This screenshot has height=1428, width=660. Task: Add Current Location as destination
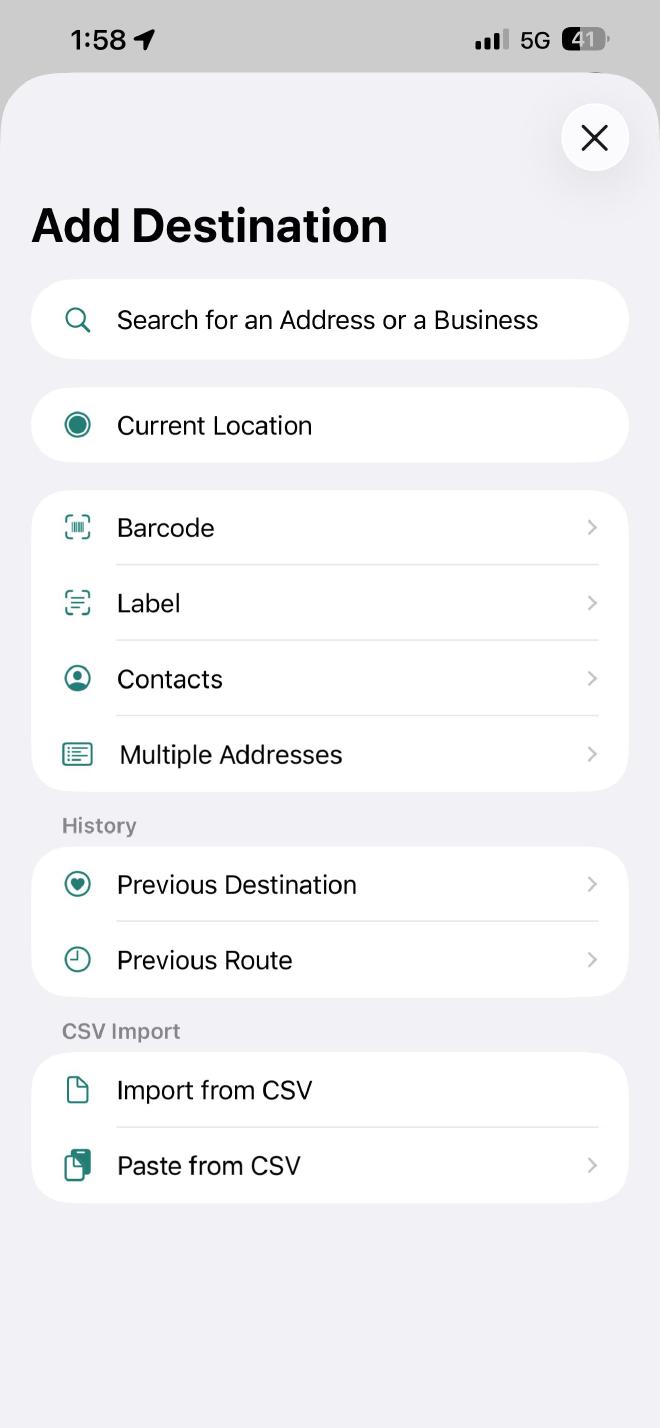point(330,426)
